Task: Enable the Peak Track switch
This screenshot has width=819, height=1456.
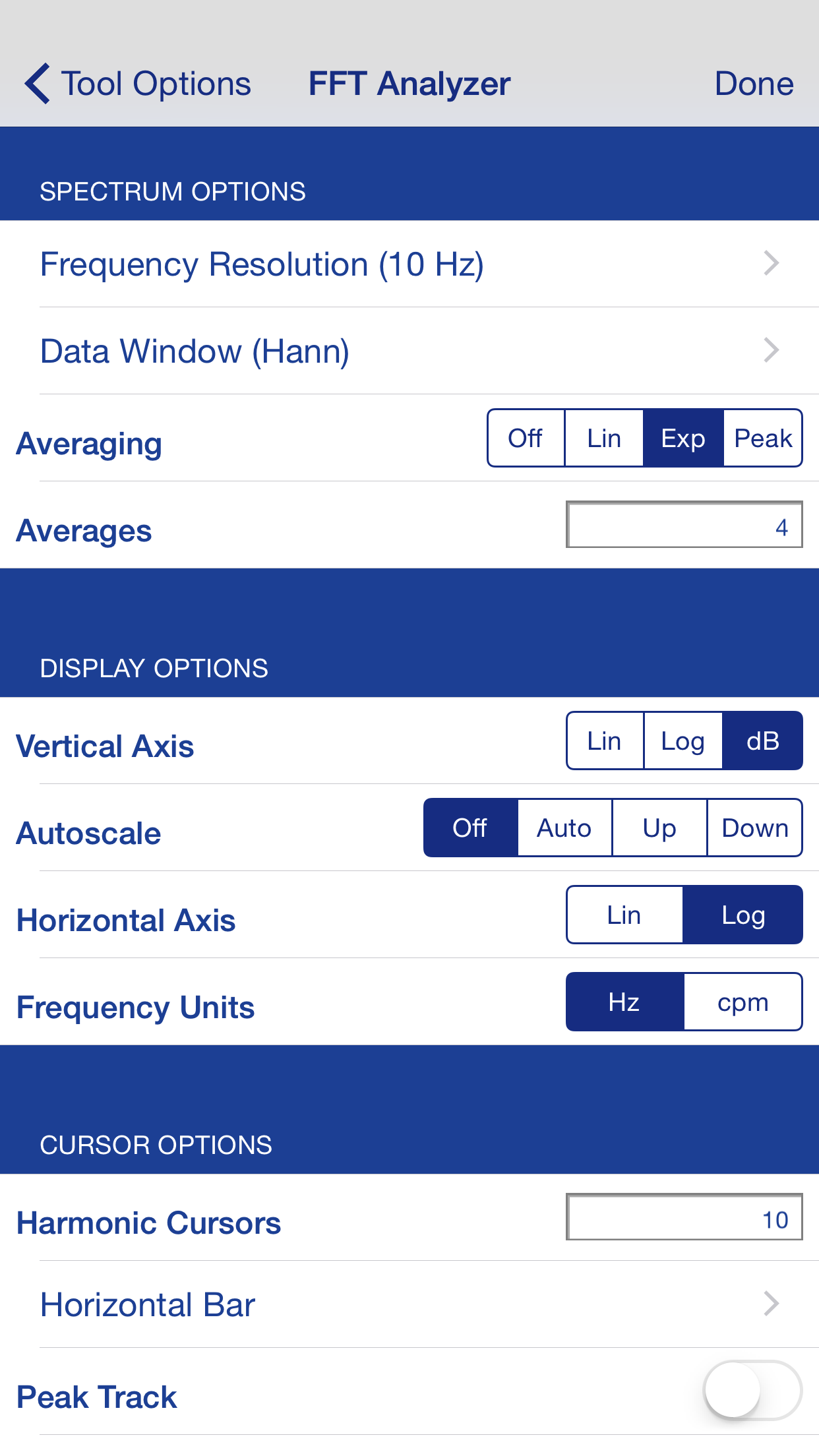Action: [752, 1390]
